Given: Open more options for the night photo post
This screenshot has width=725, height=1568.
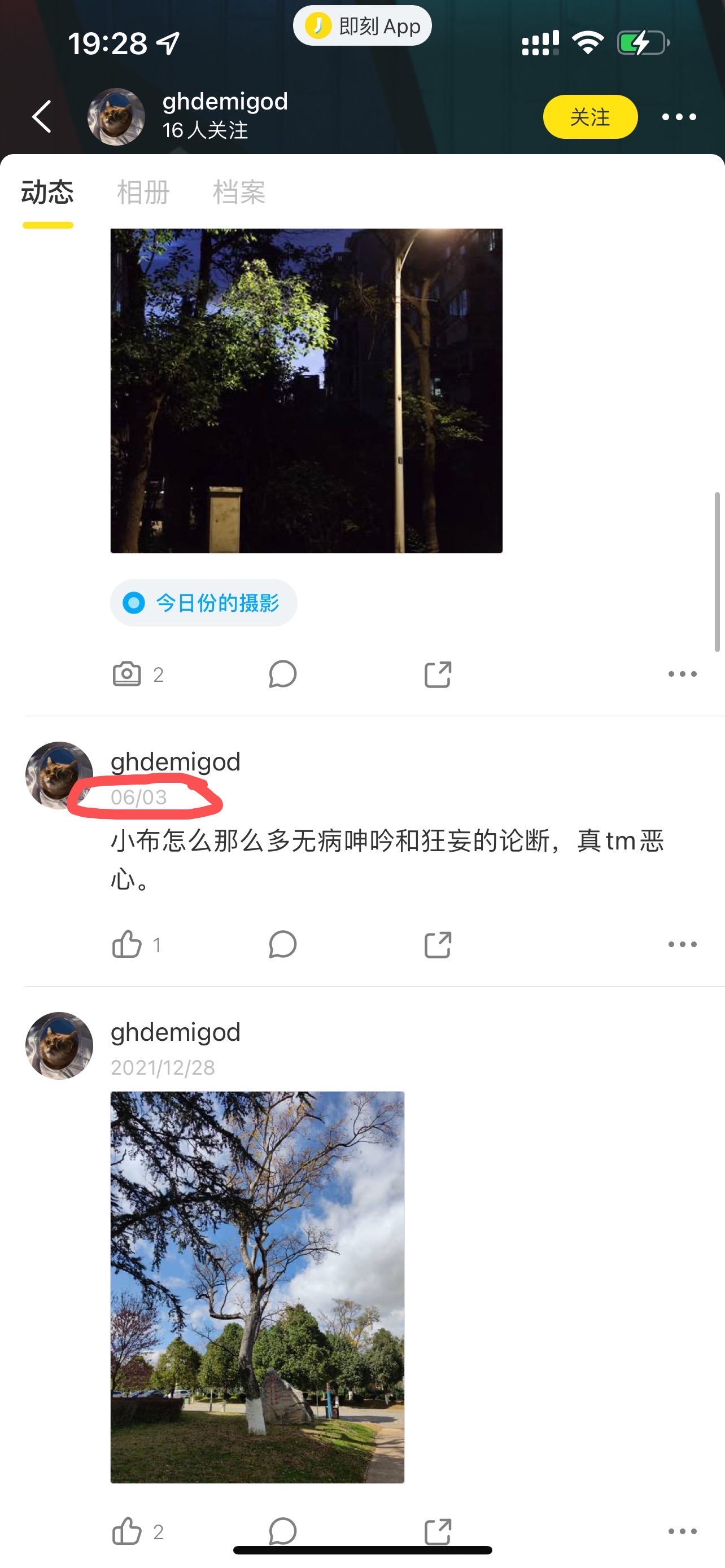Looking at the screenshot, I should [682, 674].
